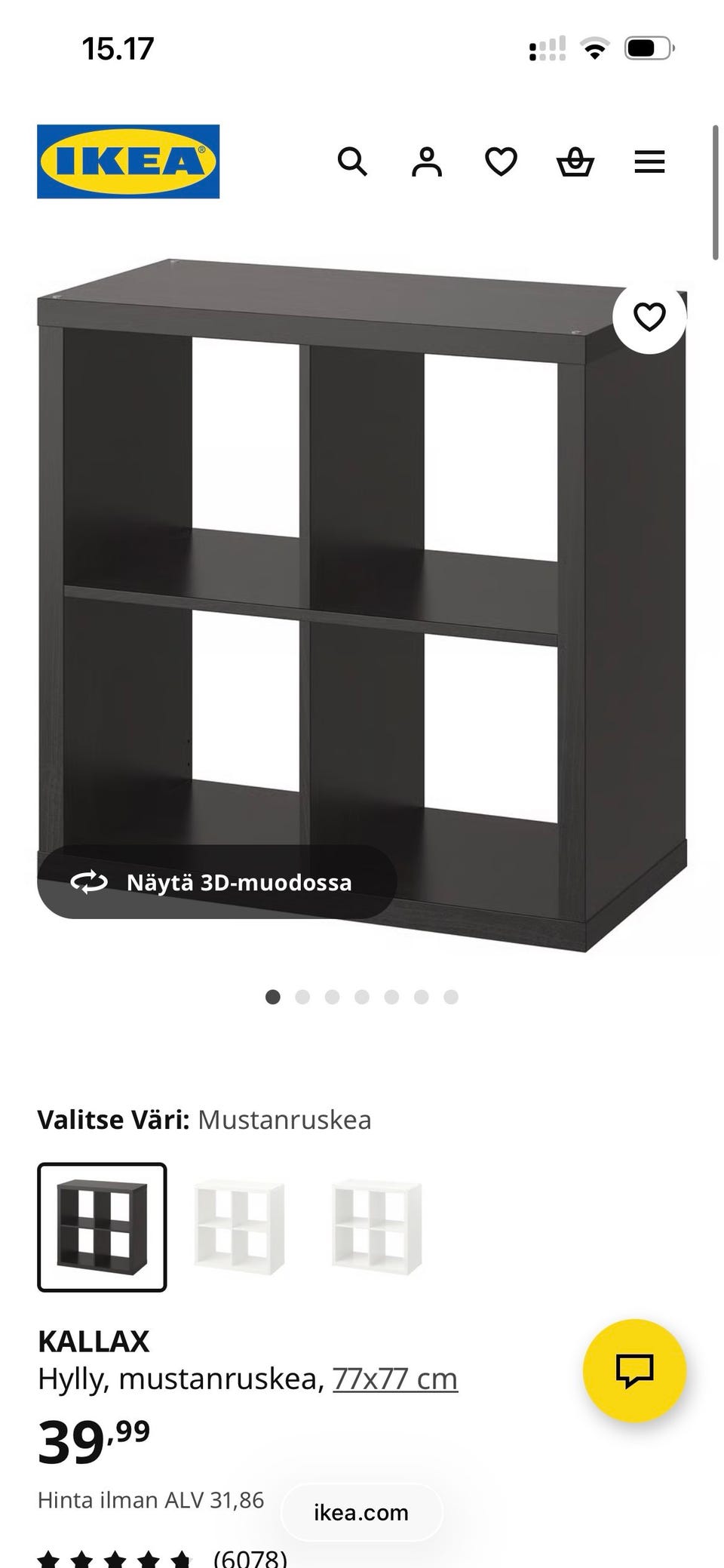Image resolution: width=724 pixels, height=1568 pixels.
Task: Keep Mustanruskea color selected
Action: click(x=101, y=1226)
